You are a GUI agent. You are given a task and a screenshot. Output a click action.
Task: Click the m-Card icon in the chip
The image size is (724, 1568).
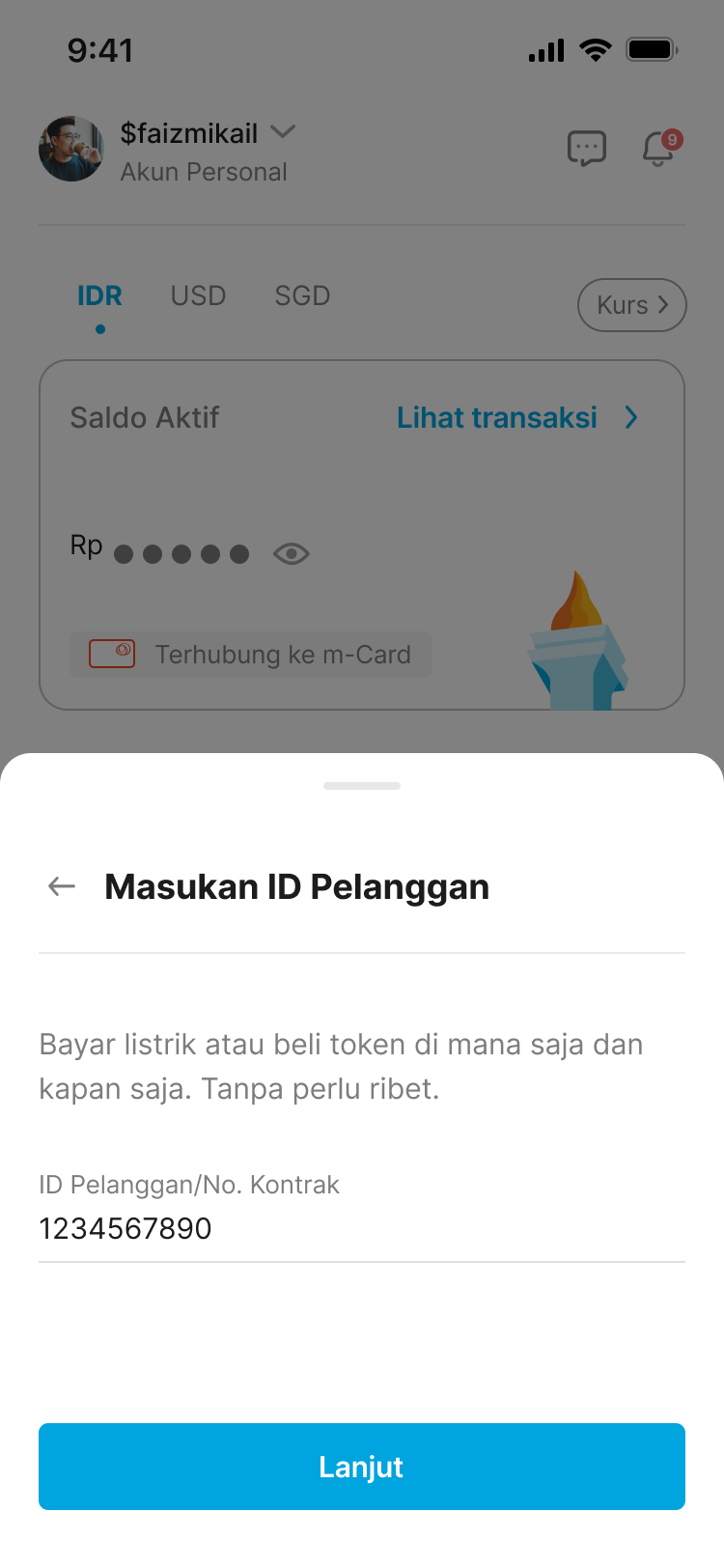point(112,654)
